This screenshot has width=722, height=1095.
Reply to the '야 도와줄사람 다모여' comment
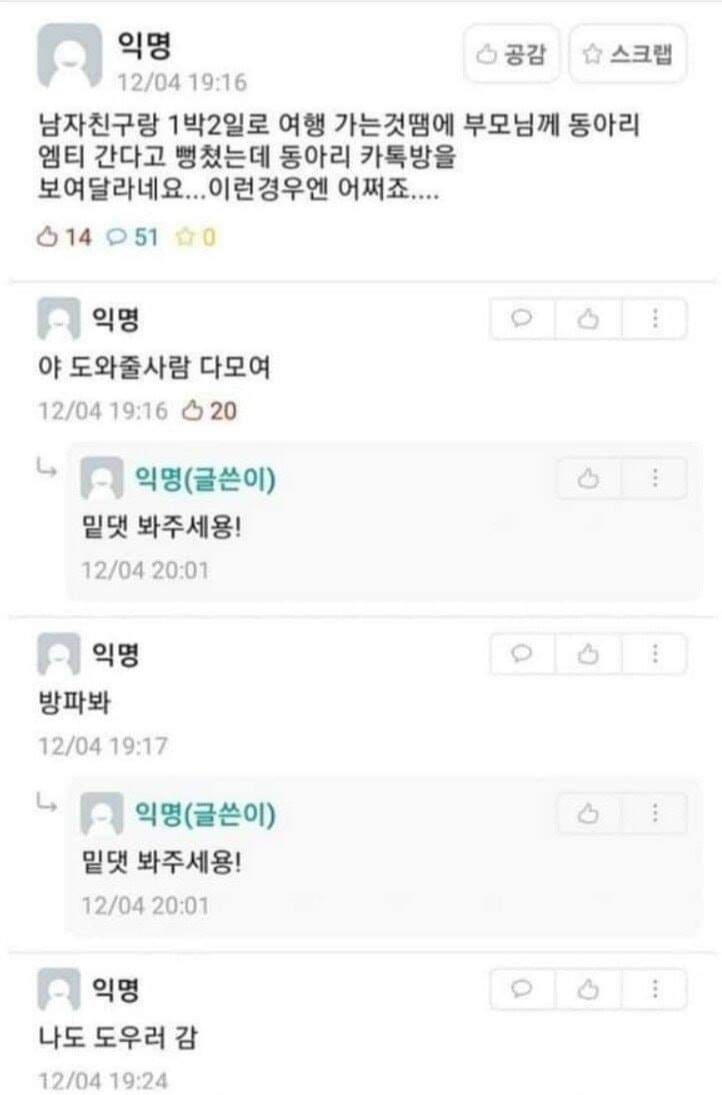pyautogui.click(x=522, y=319)
